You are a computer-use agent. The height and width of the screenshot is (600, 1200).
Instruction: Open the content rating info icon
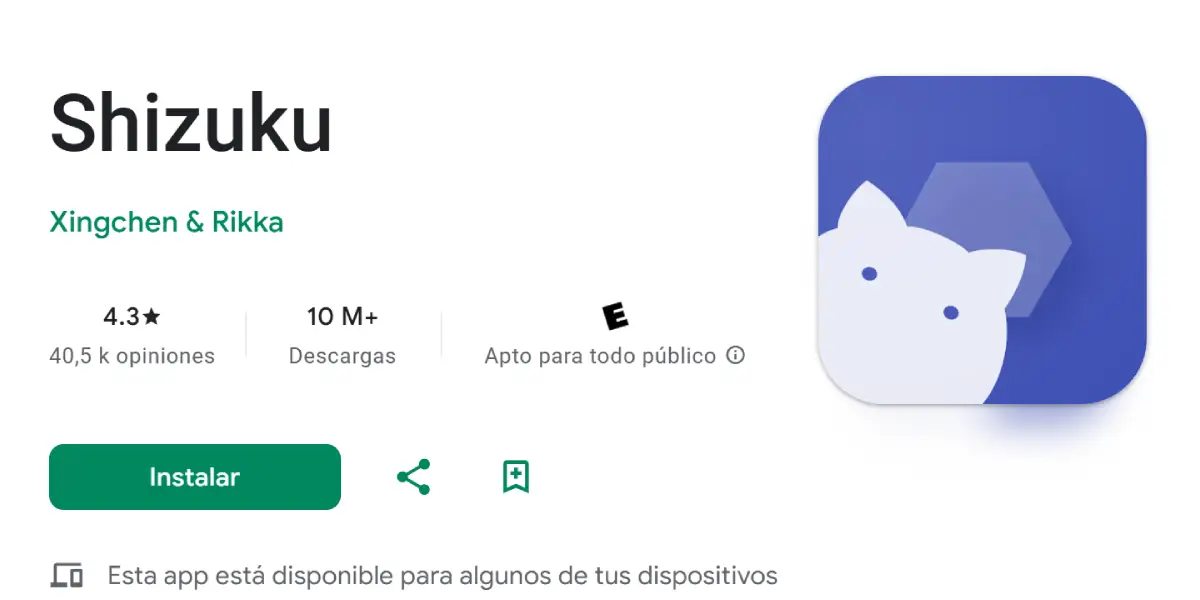[735, 355]
